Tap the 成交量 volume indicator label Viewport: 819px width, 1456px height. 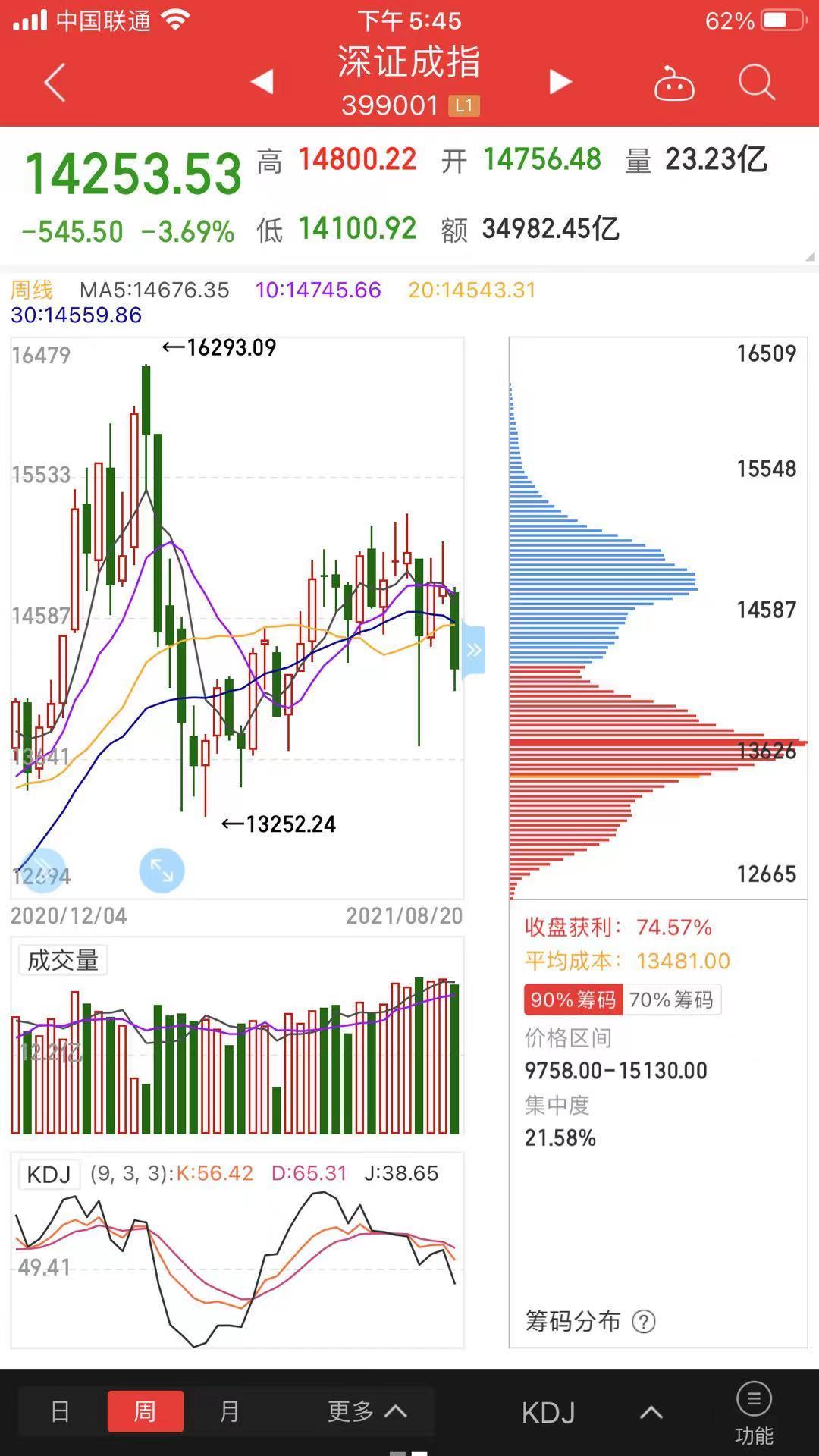coord(63,961)
